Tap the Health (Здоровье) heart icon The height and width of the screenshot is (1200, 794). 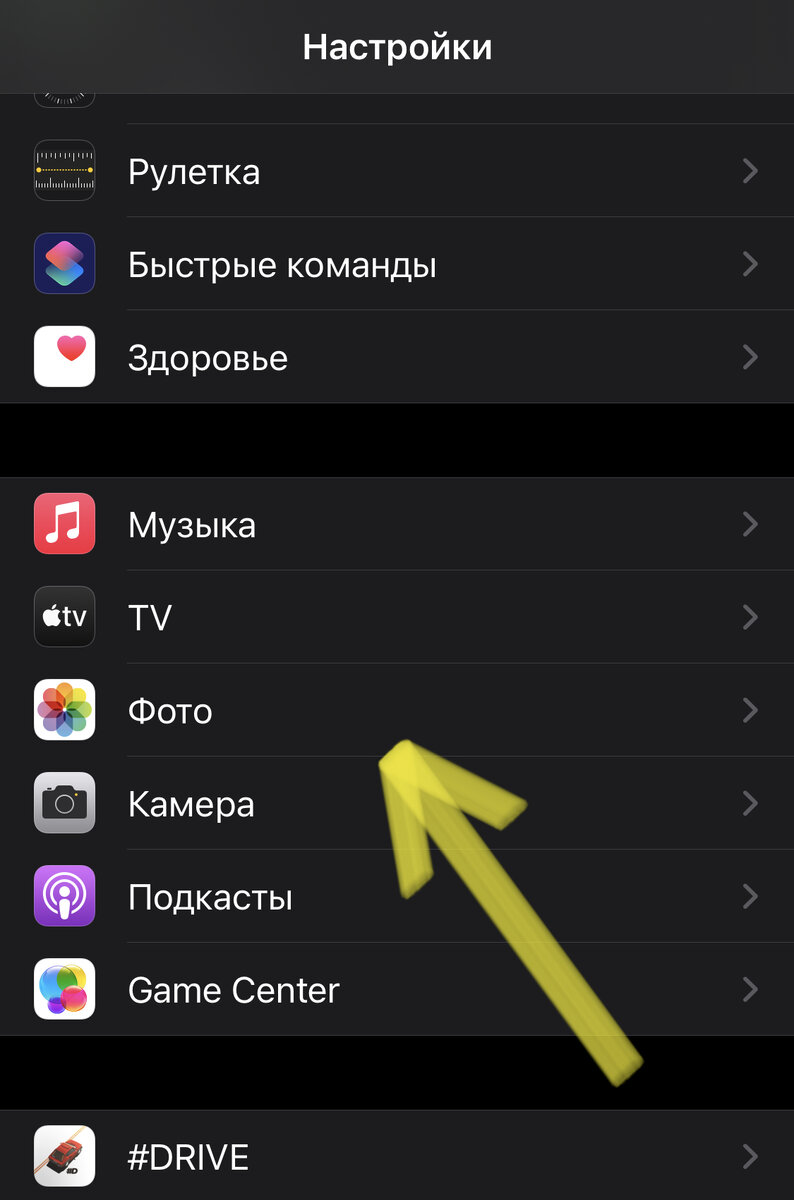point(64,356)
